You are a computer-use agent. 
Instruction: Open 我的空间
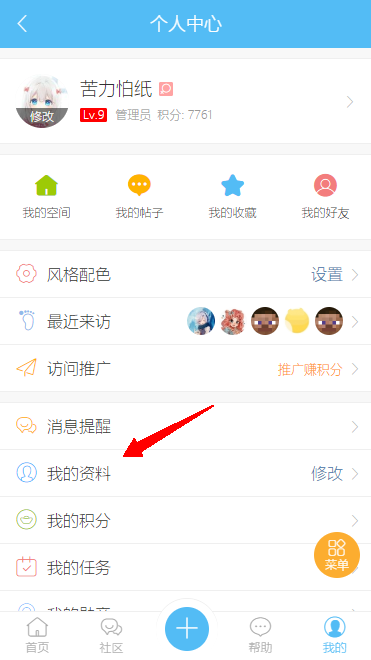click(46, 197)
